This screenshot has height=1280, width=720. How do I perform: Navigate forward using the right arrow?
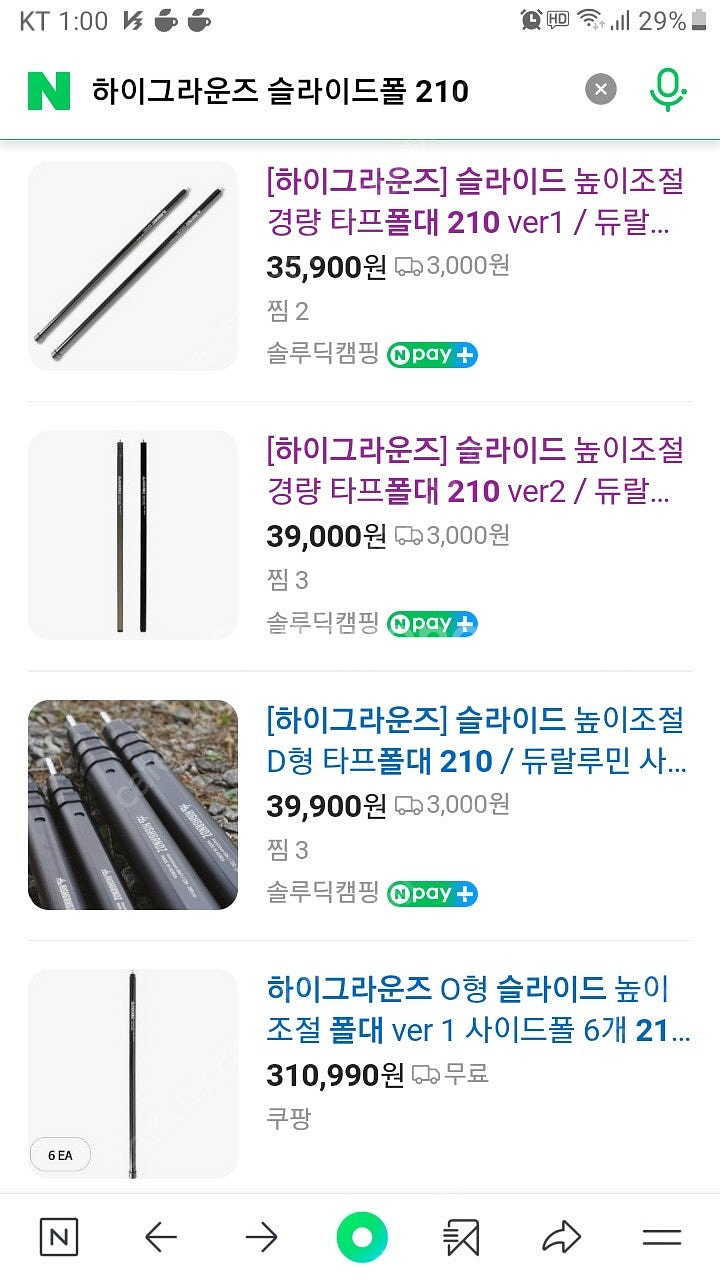click(259, 1236)
